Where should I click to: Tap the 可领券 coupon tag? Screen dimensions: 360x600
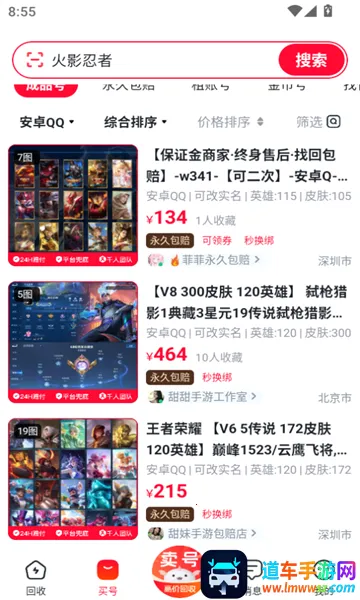click(x=217, y=240)
